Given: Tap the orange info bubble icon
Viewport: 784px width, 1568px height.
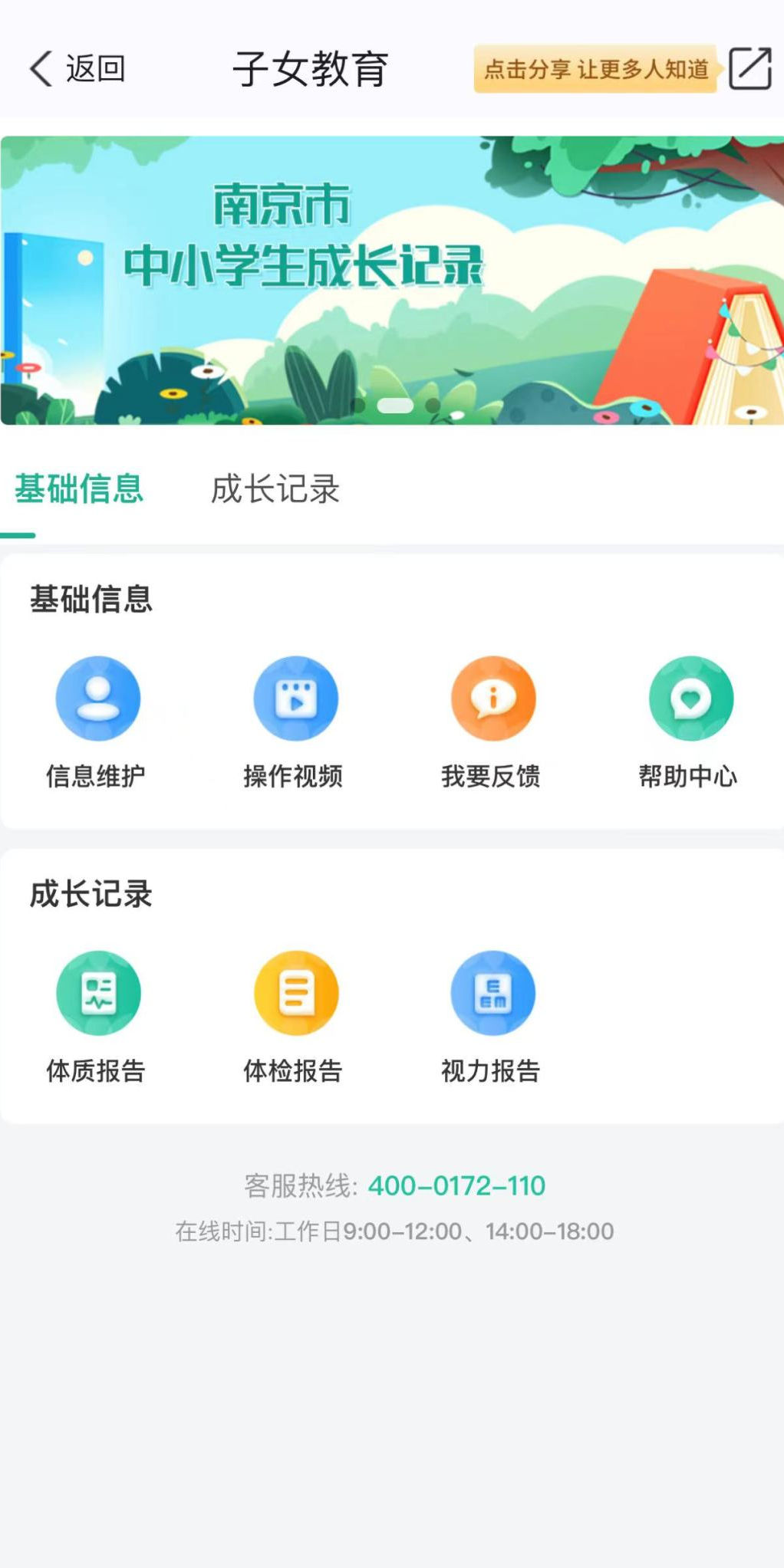Looking at the screenshot, I should click(492, 699).
